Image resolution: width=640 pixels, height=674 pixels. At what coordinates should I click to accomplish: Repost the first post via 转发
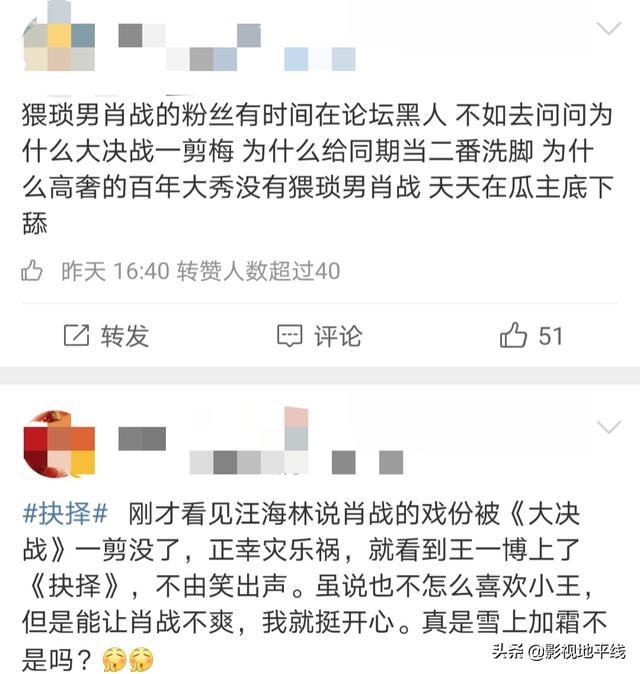coord(105,336)
